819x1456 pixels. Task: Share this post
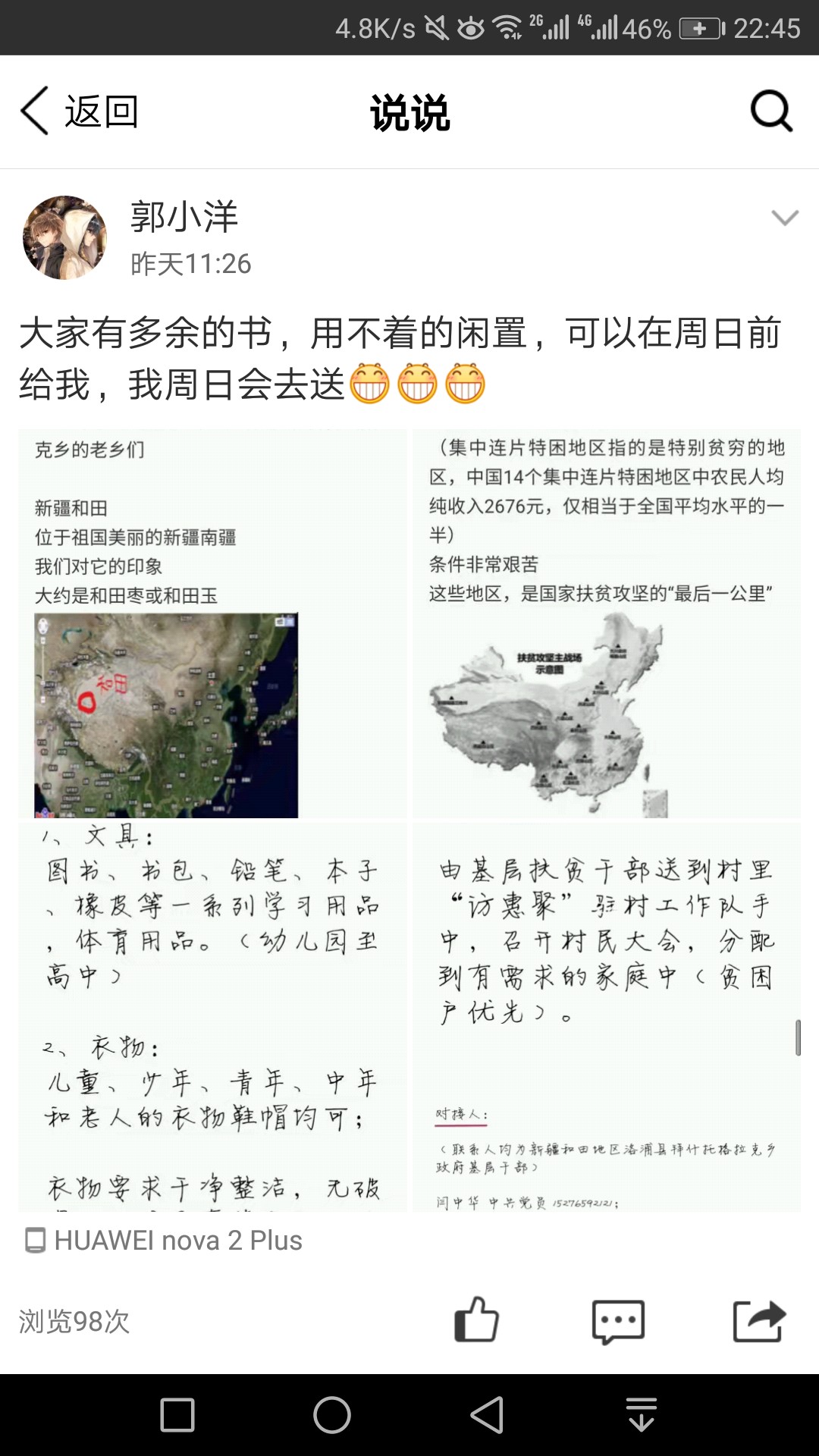pyautogui.click(x=759, y=1321)
